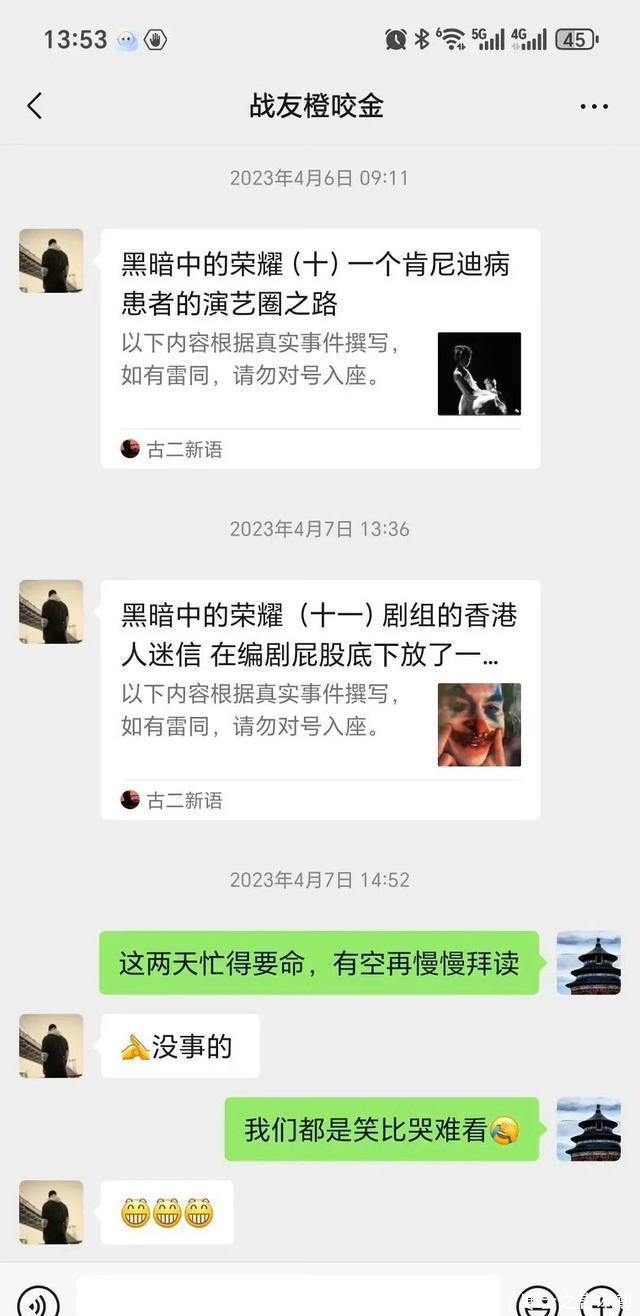View contact avatar beside 没事的 message
Viewport: 640px width, 1316px height.
tap(51, 1046)
